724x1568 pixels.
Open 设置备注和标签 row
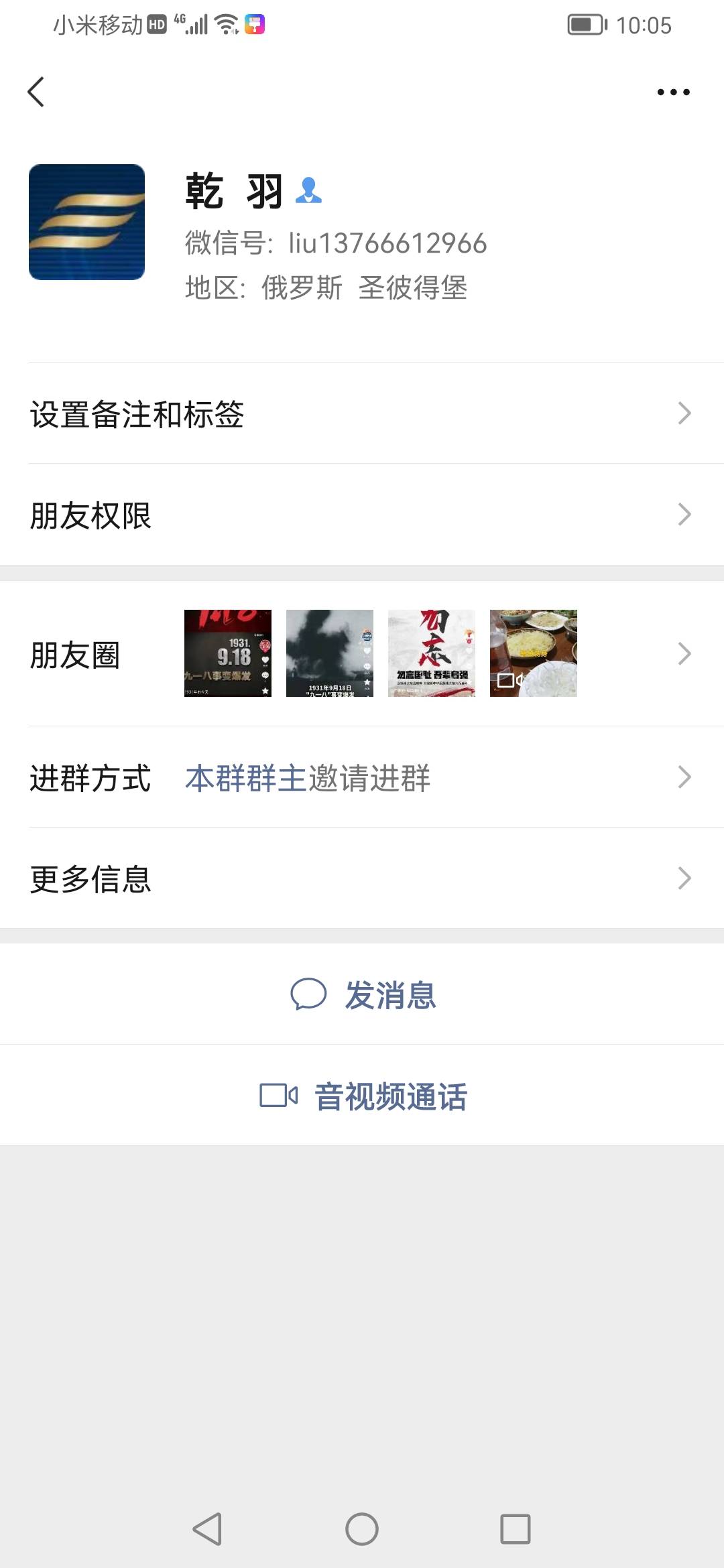tap(362, 413)
